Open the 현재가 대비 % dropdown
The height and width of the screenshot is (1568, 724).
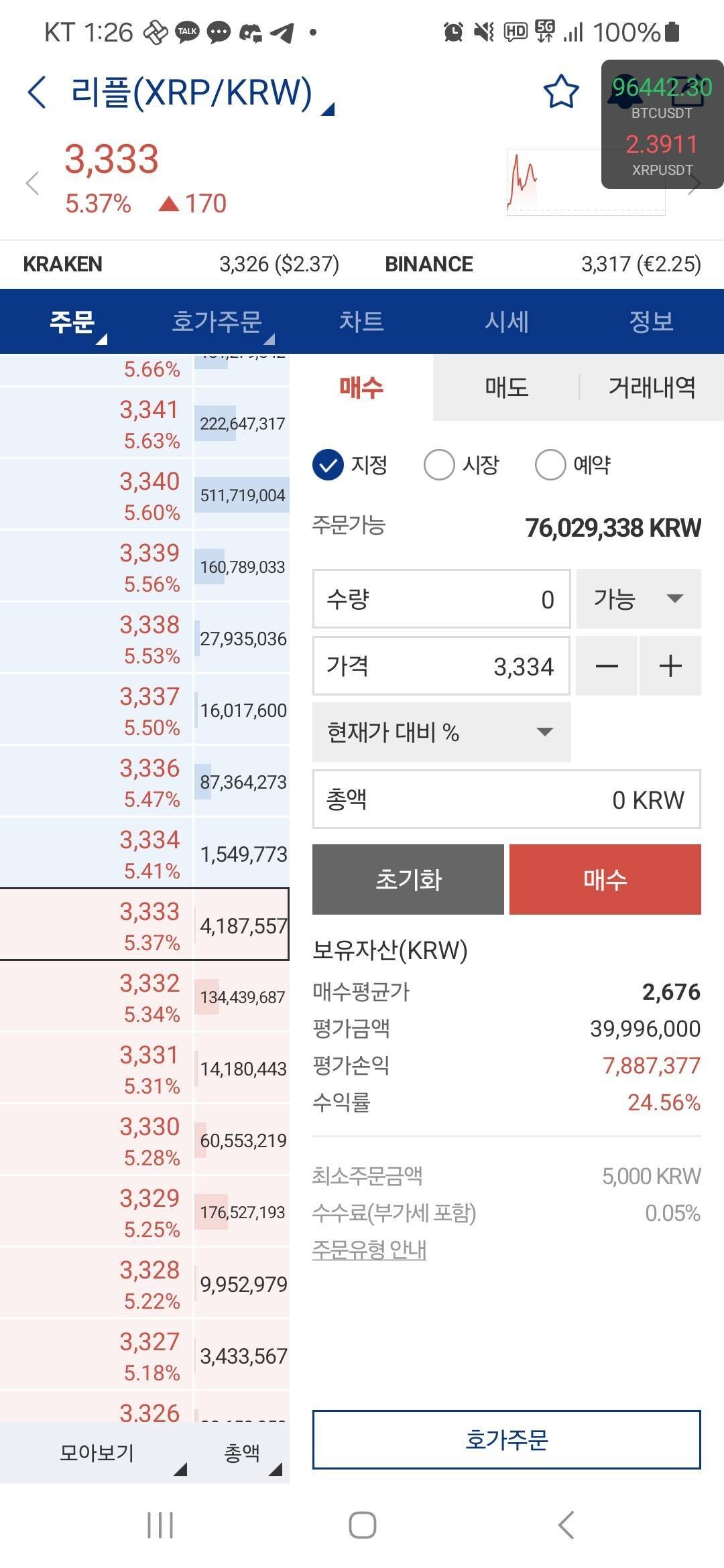pyautogui.click(x=440, y=732)
